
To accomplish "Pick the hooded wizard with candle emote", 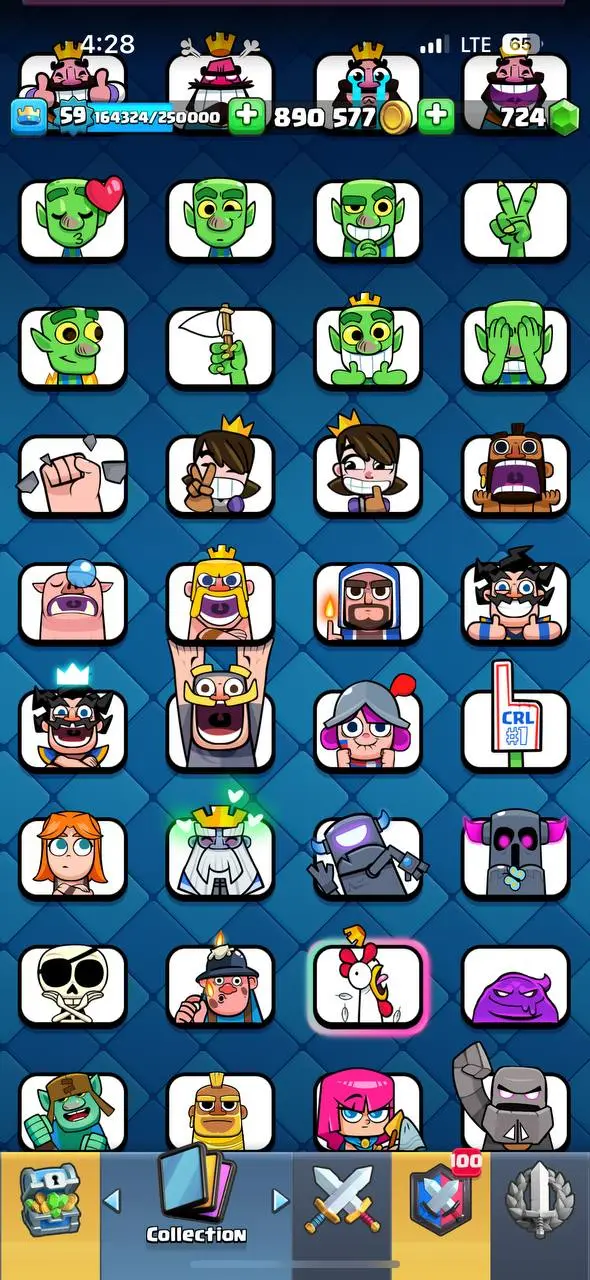I will [x=368, y=602].
